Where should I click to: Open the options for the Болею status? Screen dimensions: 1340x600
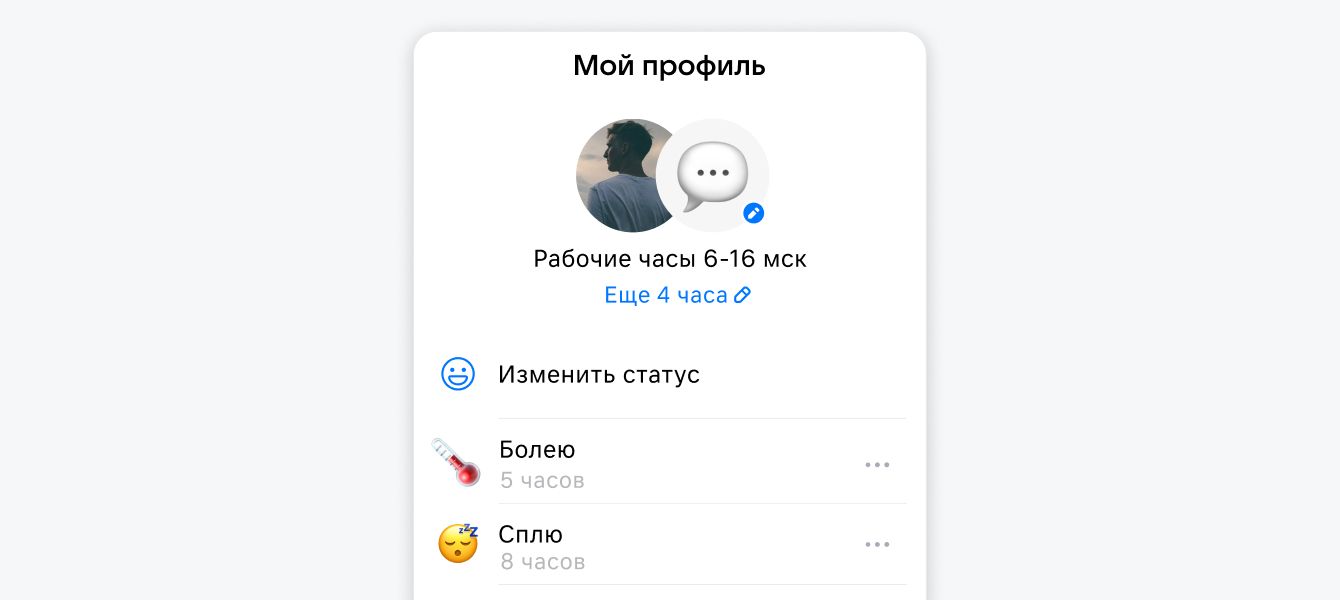coord(877,465)
